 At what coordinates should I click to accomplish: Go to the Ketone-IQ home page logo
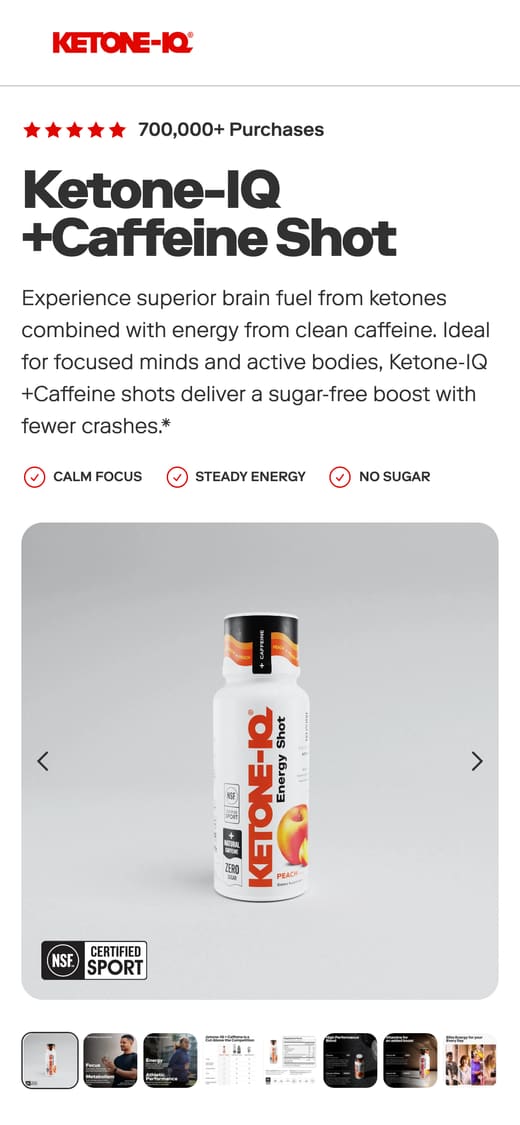point(123,43)
